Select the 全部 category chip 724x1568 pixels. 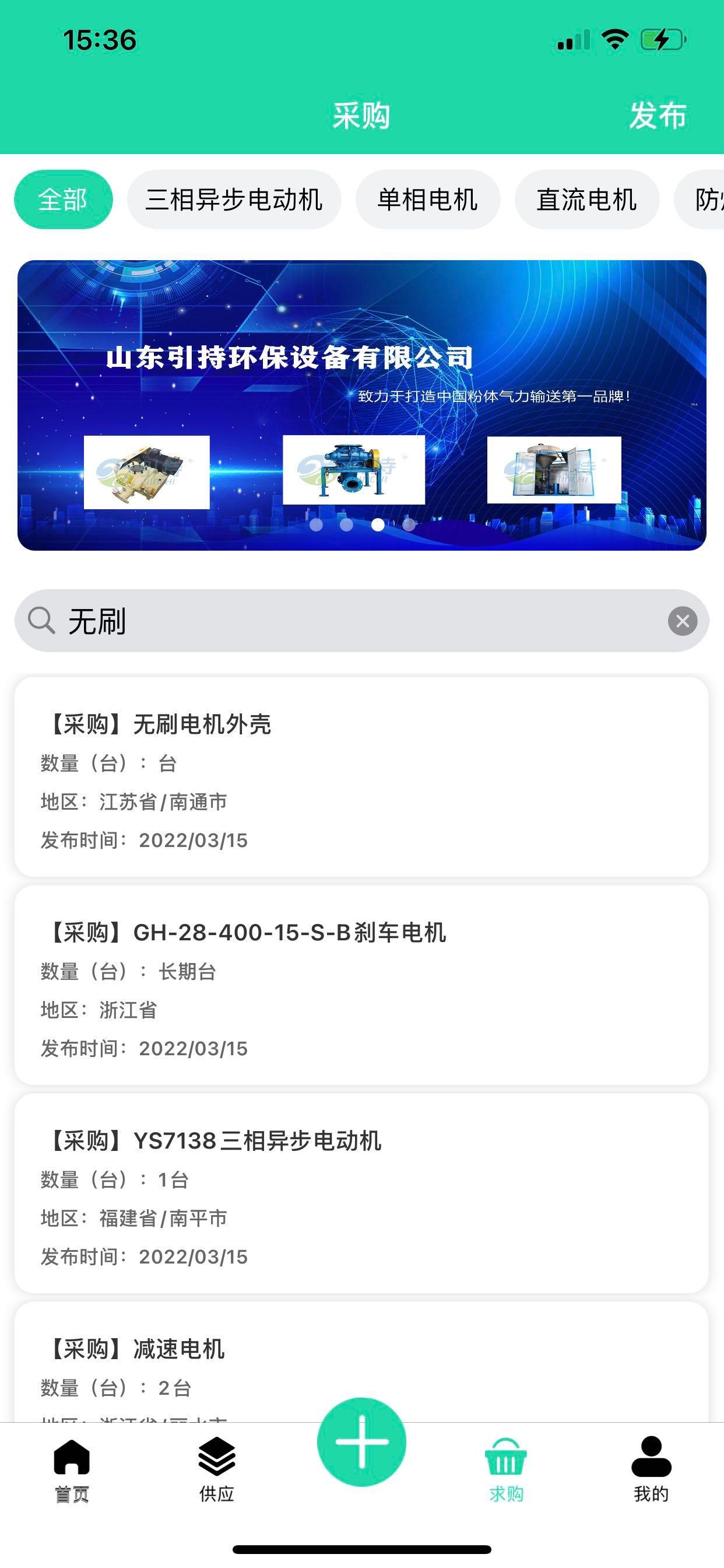(64, 199)
